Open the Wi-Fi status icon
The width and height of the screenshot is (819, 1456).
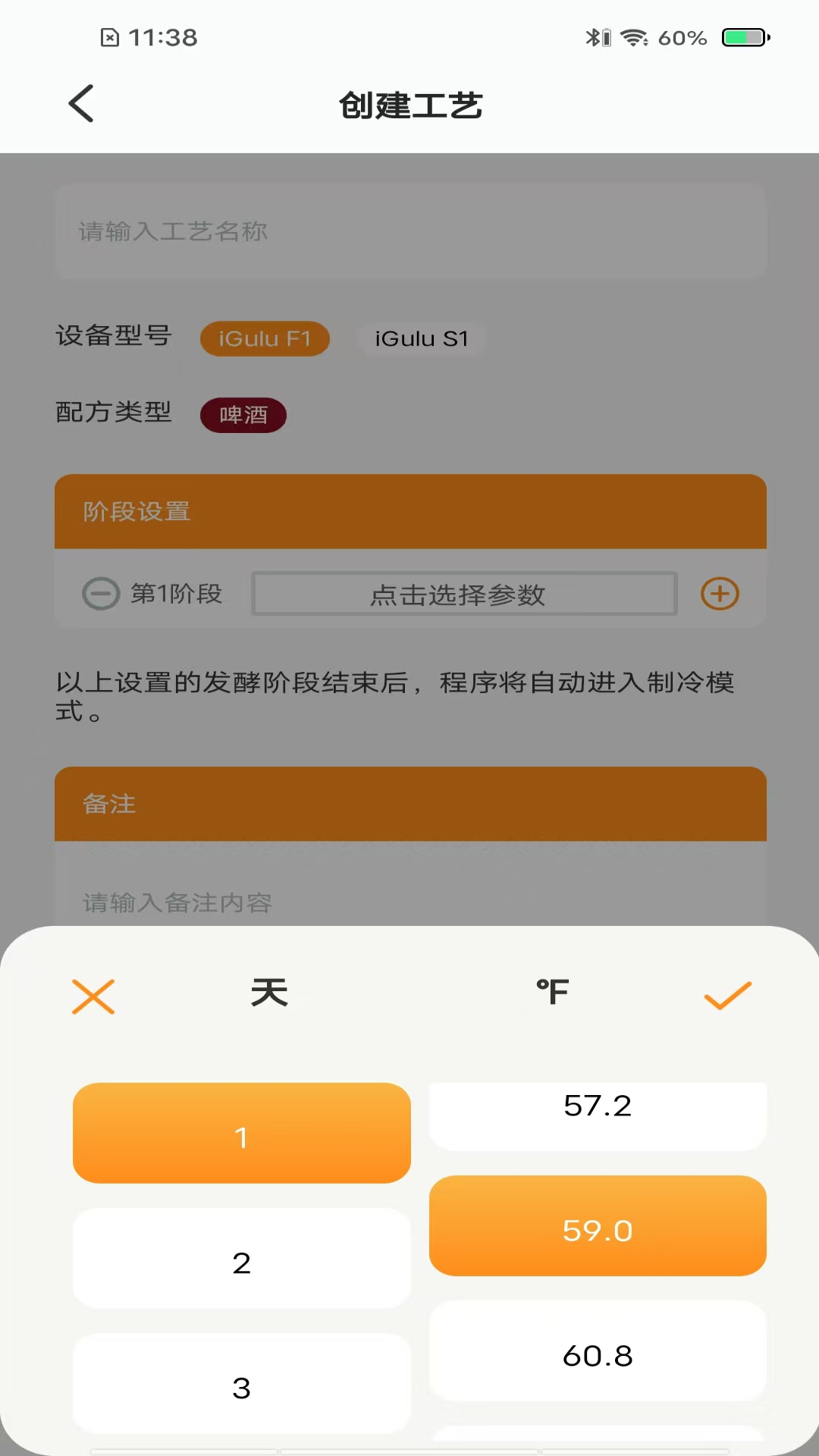[x=635, y=36]
